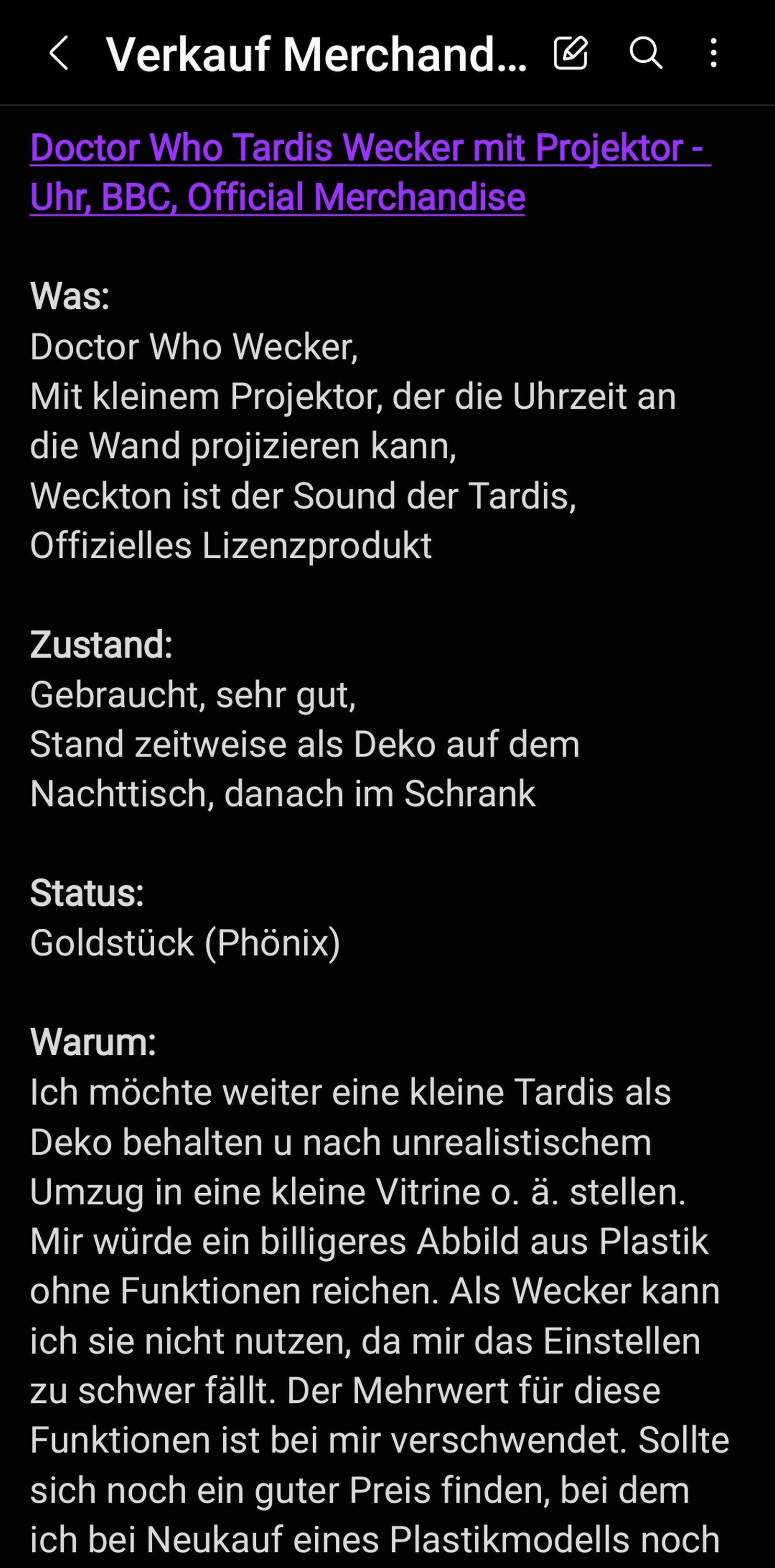Viewport: 775px width, 1568px height.
Task: Open the three-dot overflow menu
Action: click(713, 53)
